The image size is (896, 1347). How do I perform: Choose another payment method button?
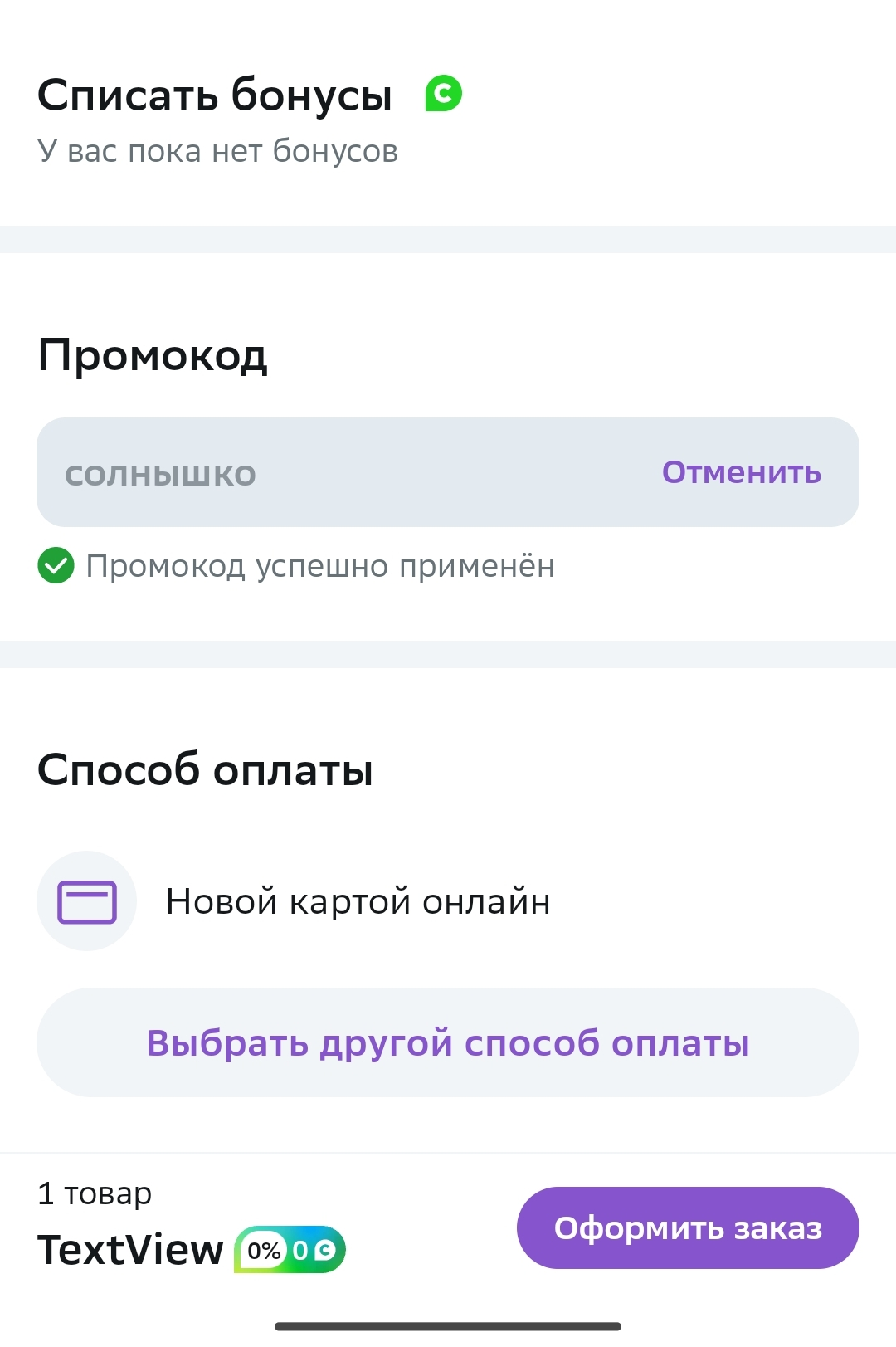[x=448, y=1042]
